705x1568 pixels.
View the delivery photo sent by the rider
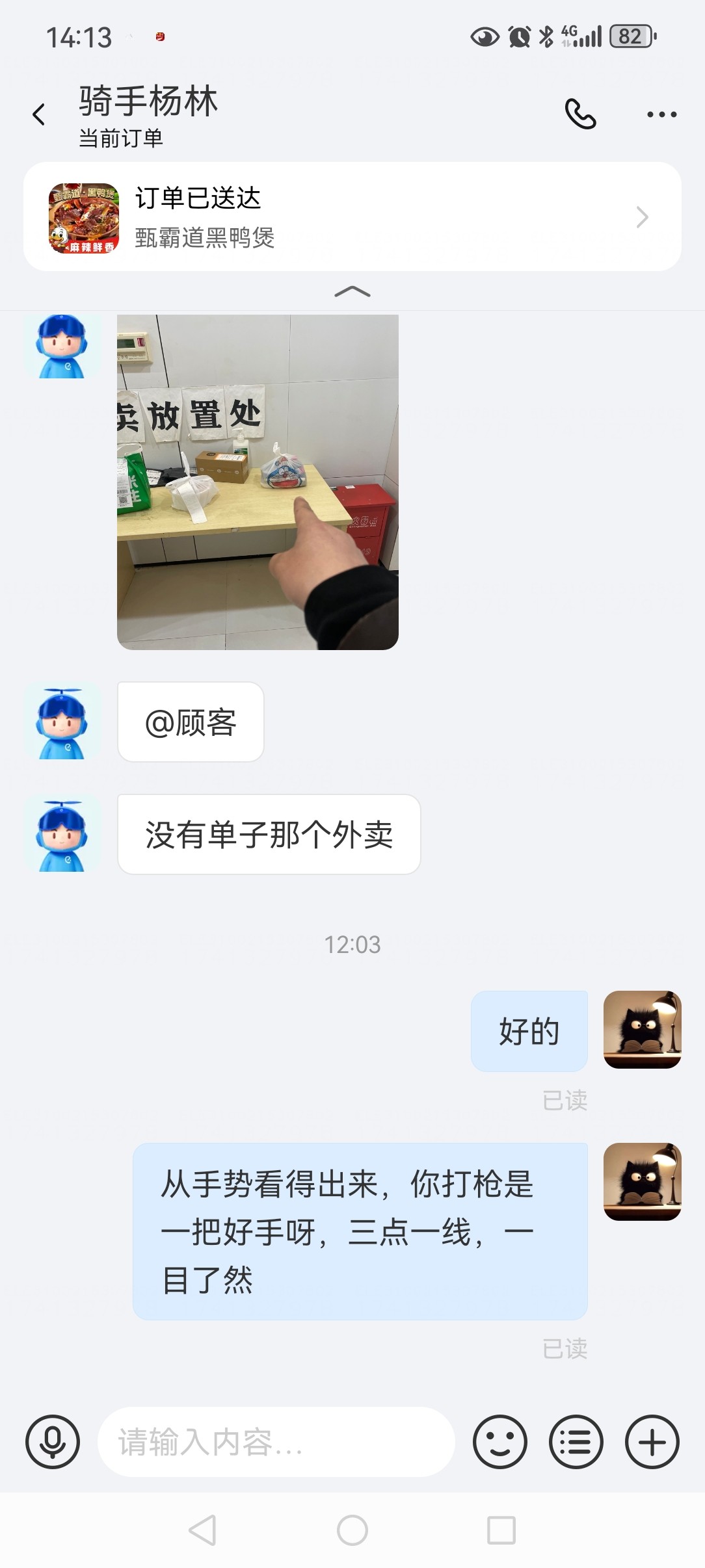(258, 482)
